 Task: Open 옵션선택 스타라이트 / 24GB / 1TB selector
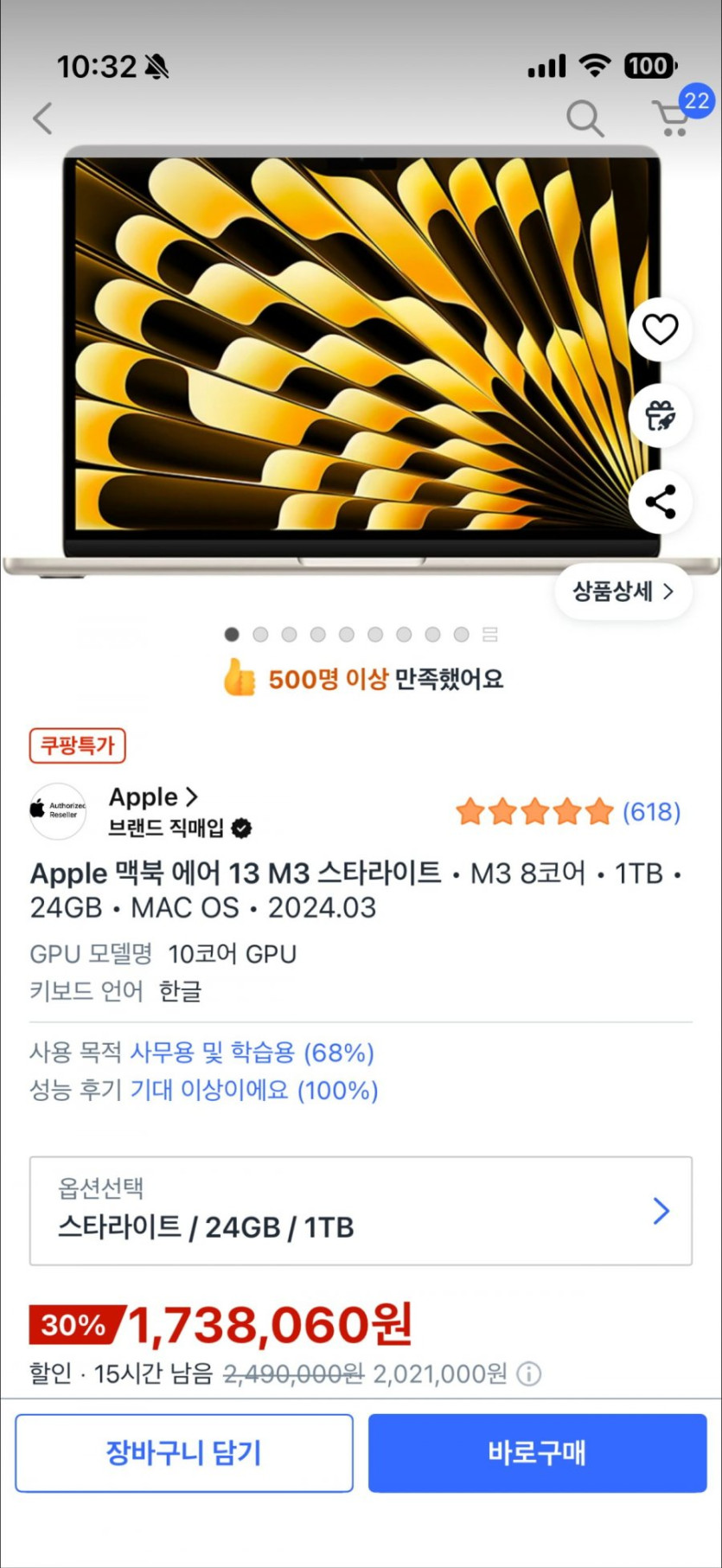point(361,1211)
